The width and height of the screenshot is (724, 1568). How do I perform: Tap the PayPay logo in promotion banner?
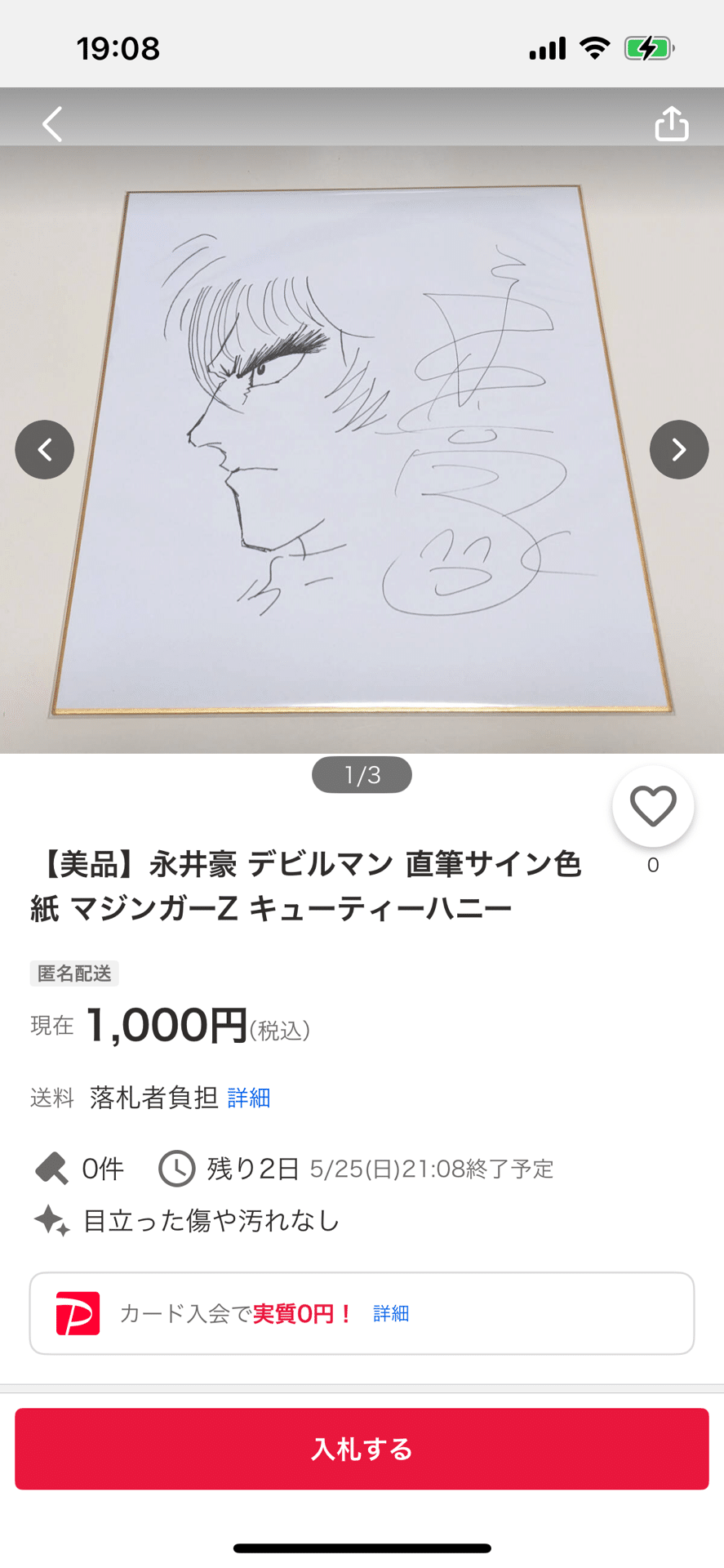(78, 1313)
